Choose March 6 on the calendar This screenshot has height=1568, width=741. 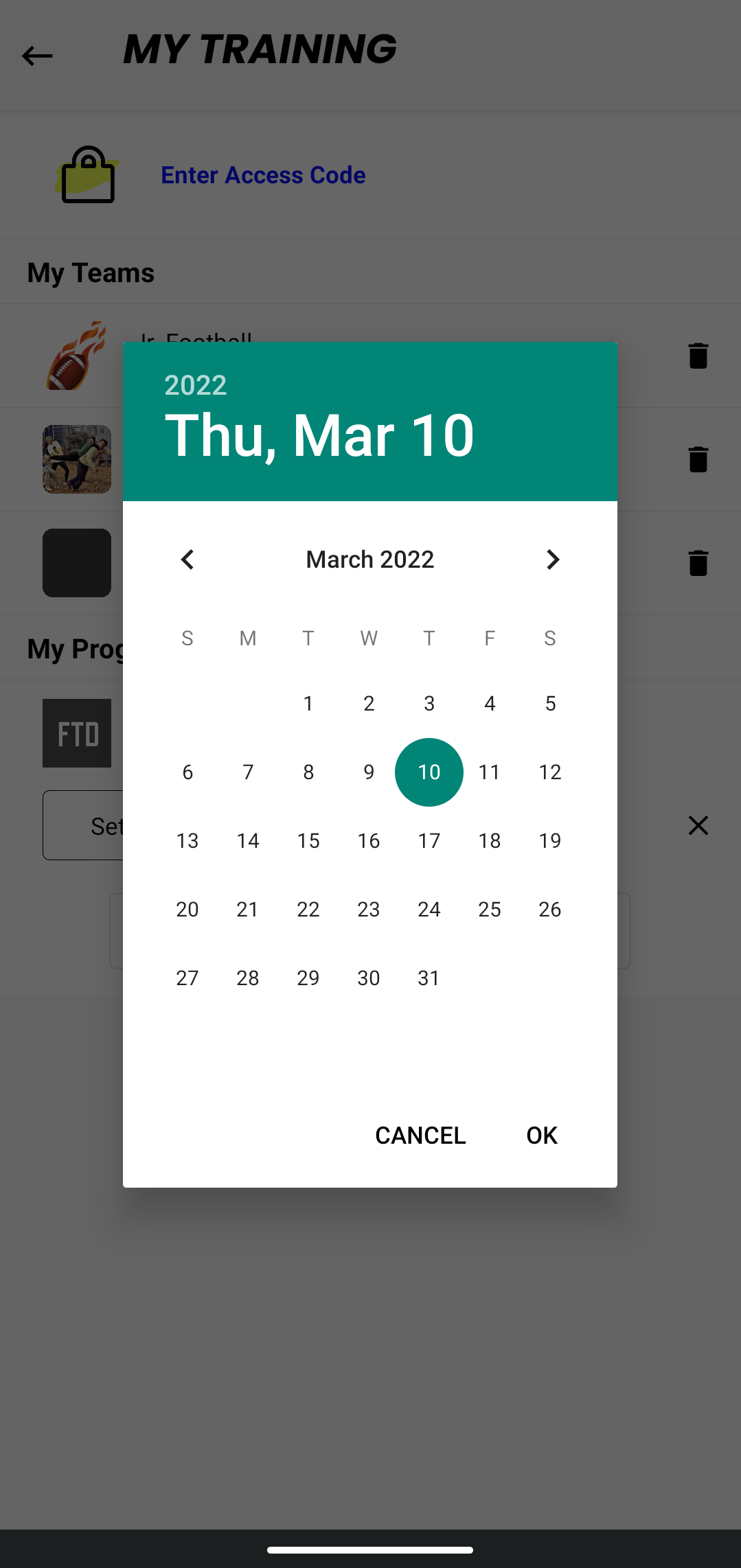point(187,772)
